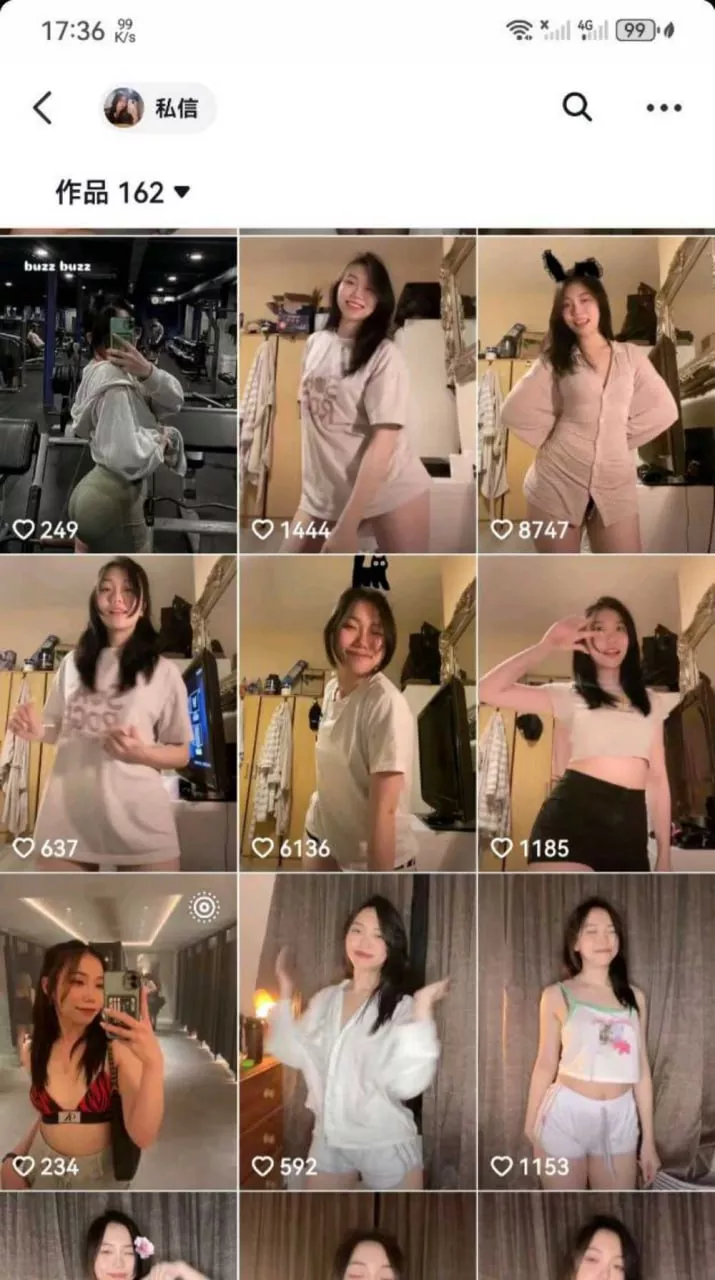Play the video with 8747 likes
This screenshot has width=715, height=1280.
click(x=597, y=392)
